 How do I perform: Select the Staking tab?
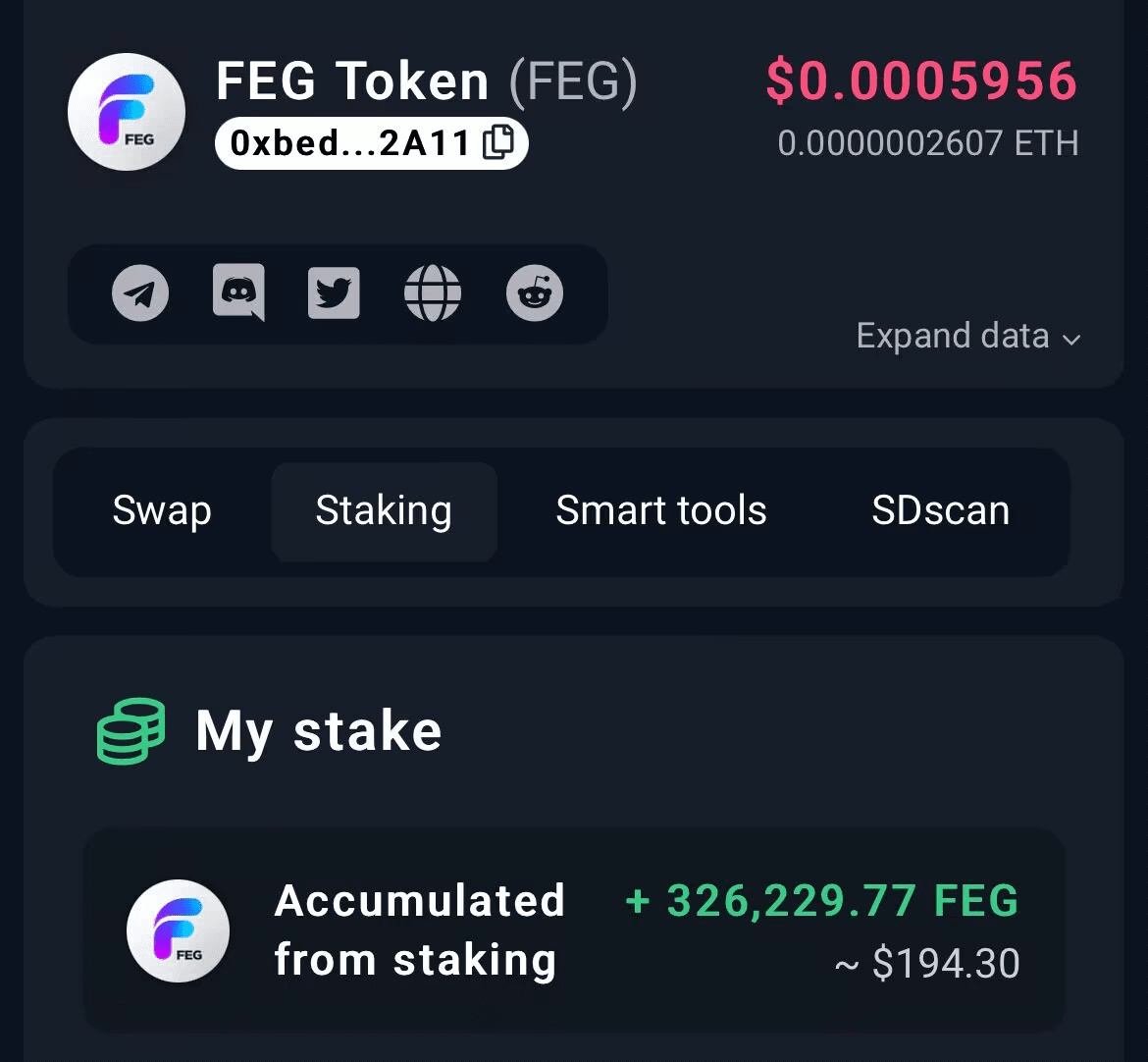(x=384, y=511)
